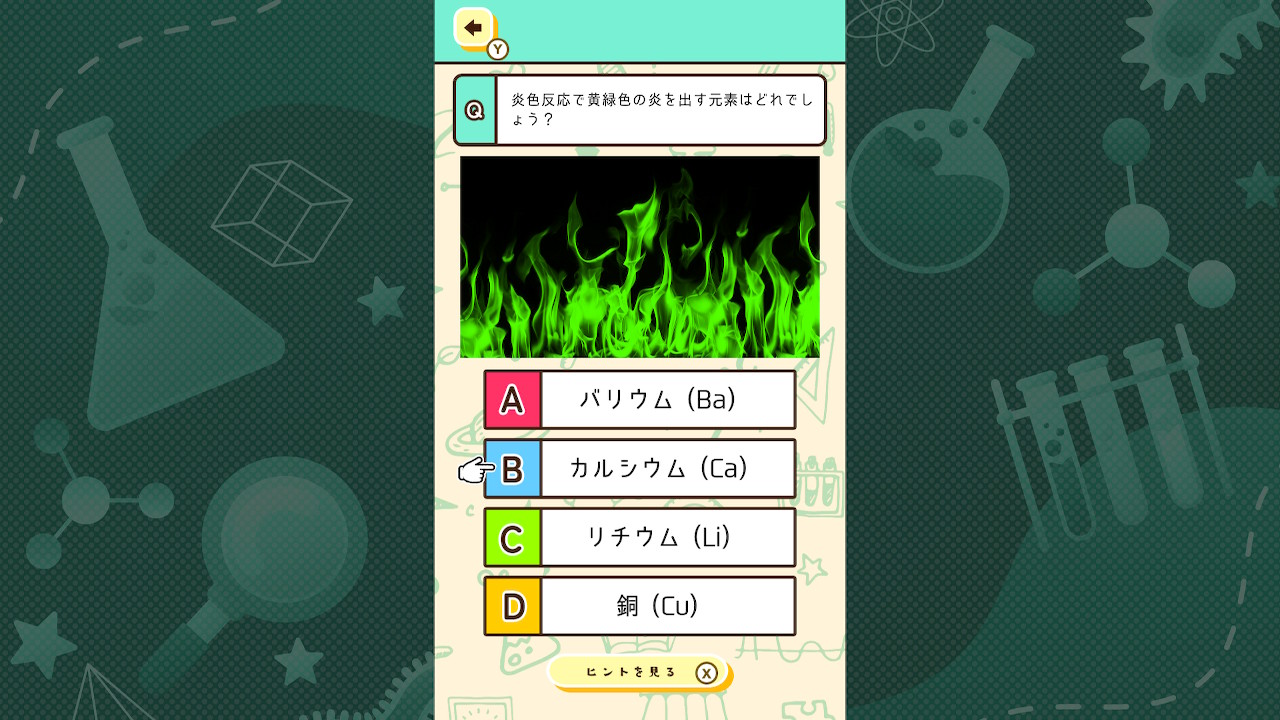This screenshot has width=1280, height=720.
Task: Select answer A バリウム (Ba)
Action: [640, 400]
